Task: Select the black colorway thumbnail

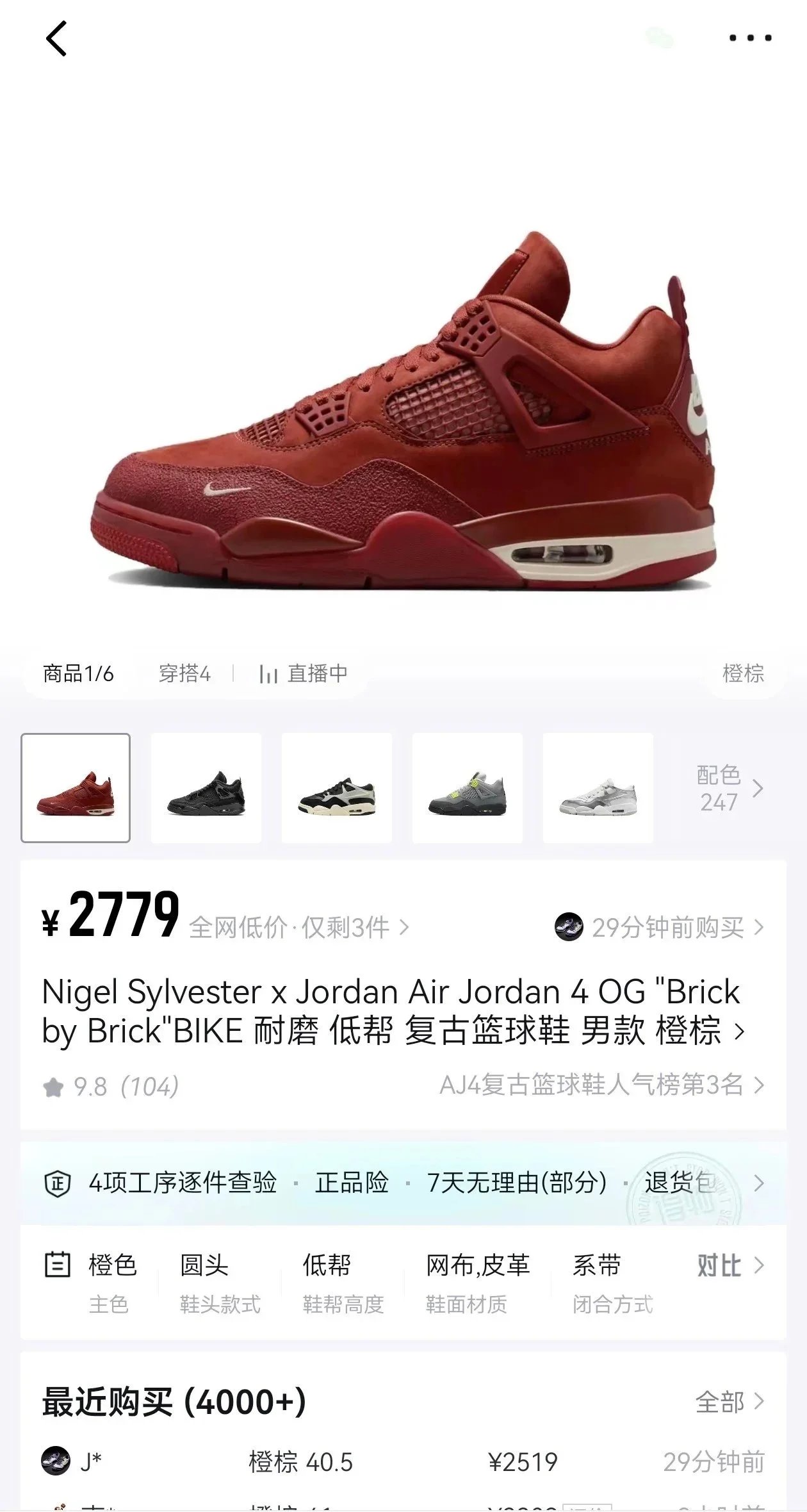Action: [x=206, y=788]
